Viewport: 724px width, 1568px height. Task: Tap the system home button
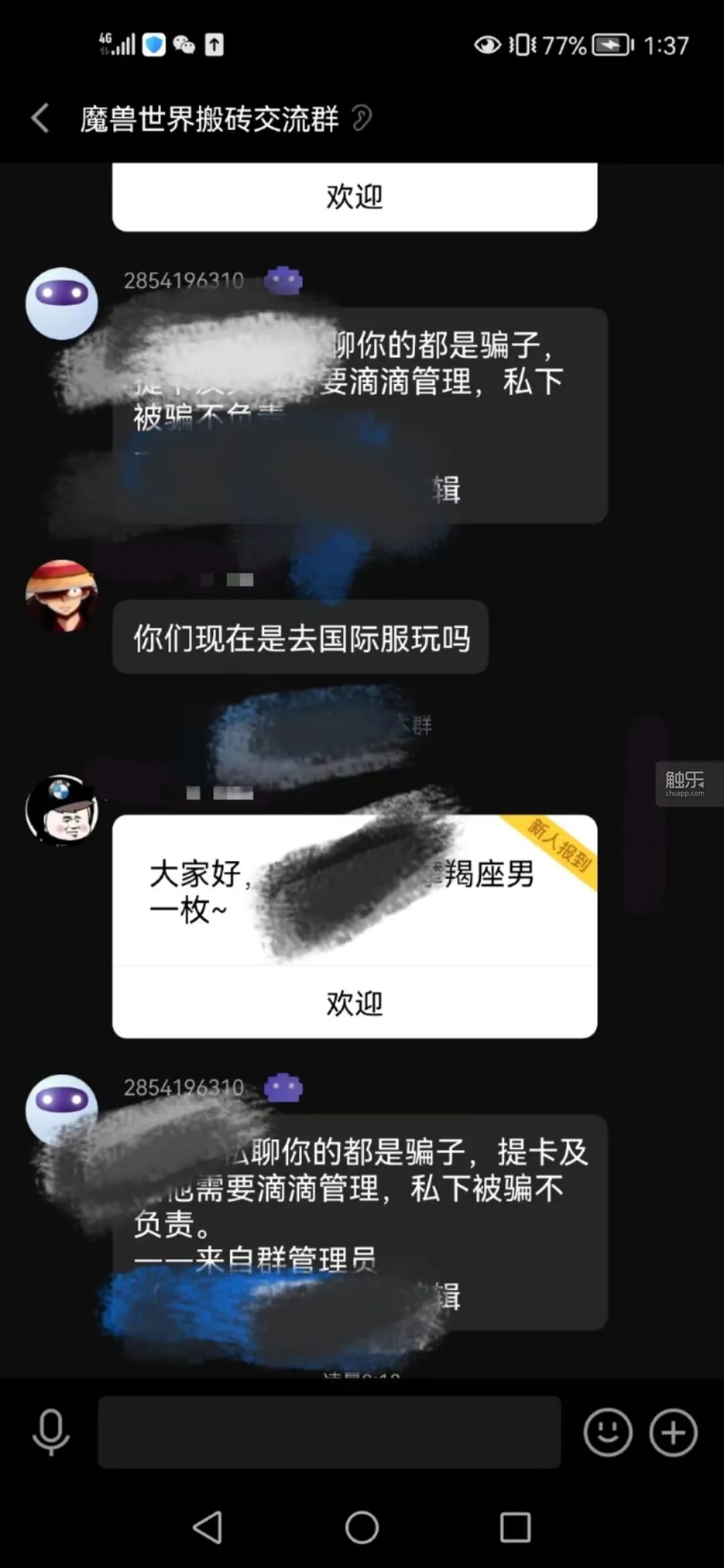click(x=361, y=1528)
